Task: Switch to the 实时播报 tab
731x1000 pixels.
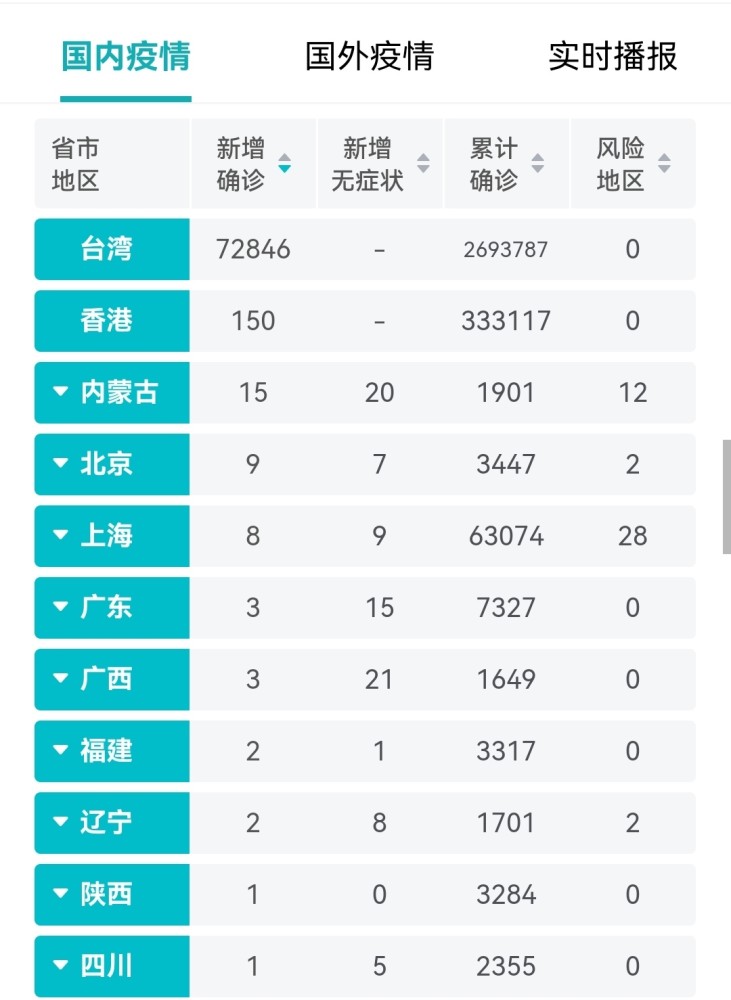Action: coord(612,57)
